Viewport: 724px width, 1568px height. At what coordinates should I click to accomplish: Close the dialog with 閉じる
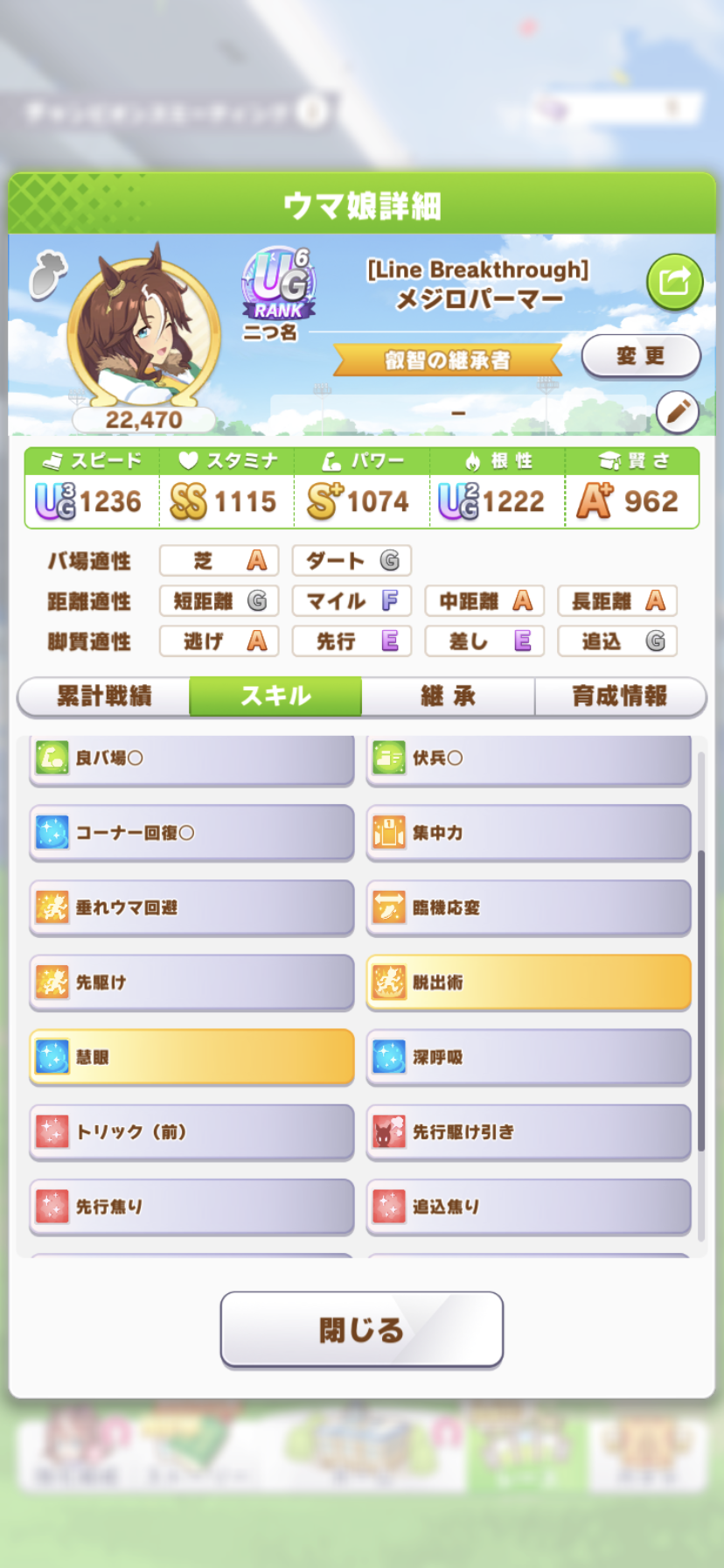(x=361, y=1329)
